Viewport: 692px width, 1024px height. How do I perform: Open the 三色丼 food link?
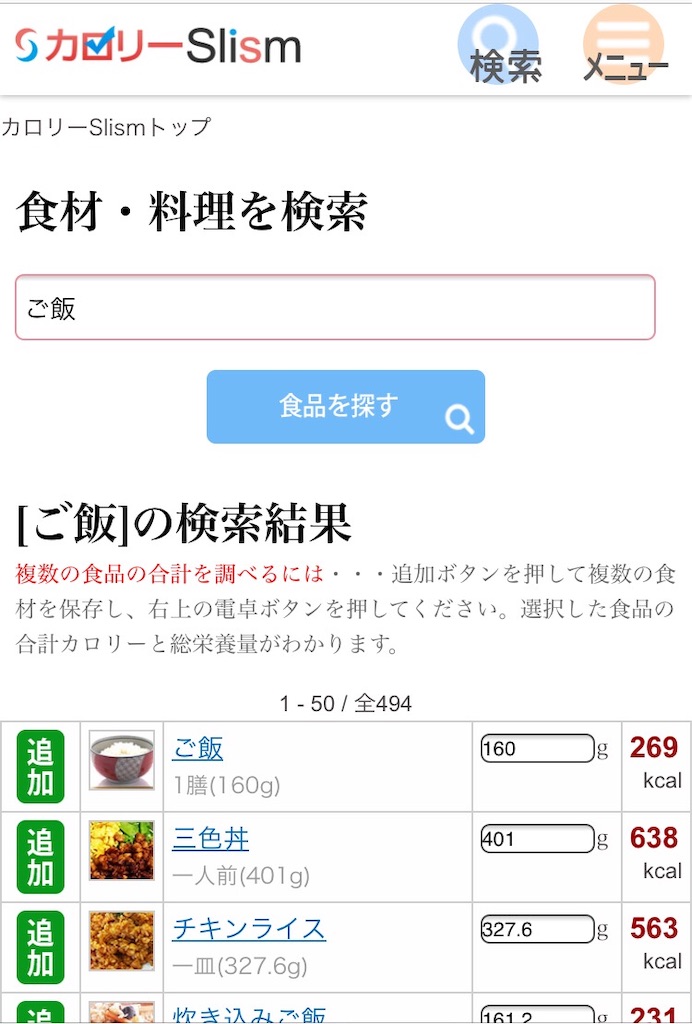[x=210, y=838]
